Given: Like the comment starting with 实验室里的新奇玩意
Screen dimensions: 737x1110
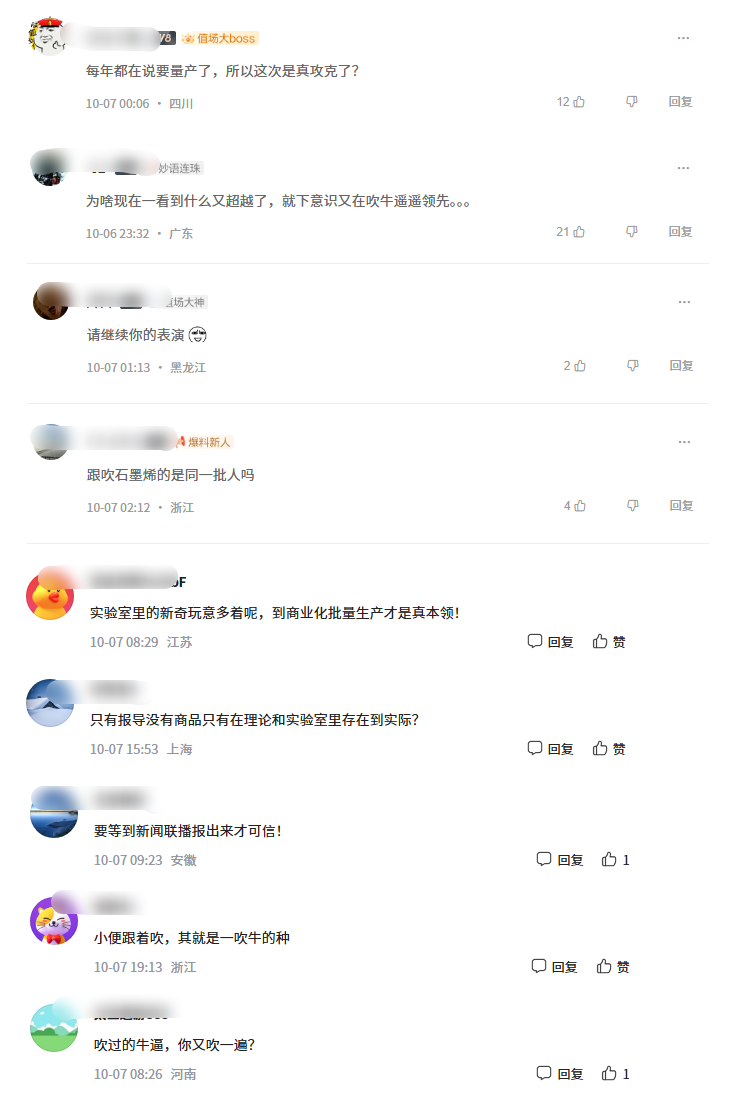Looking at the screenshot, I should 609,642.
